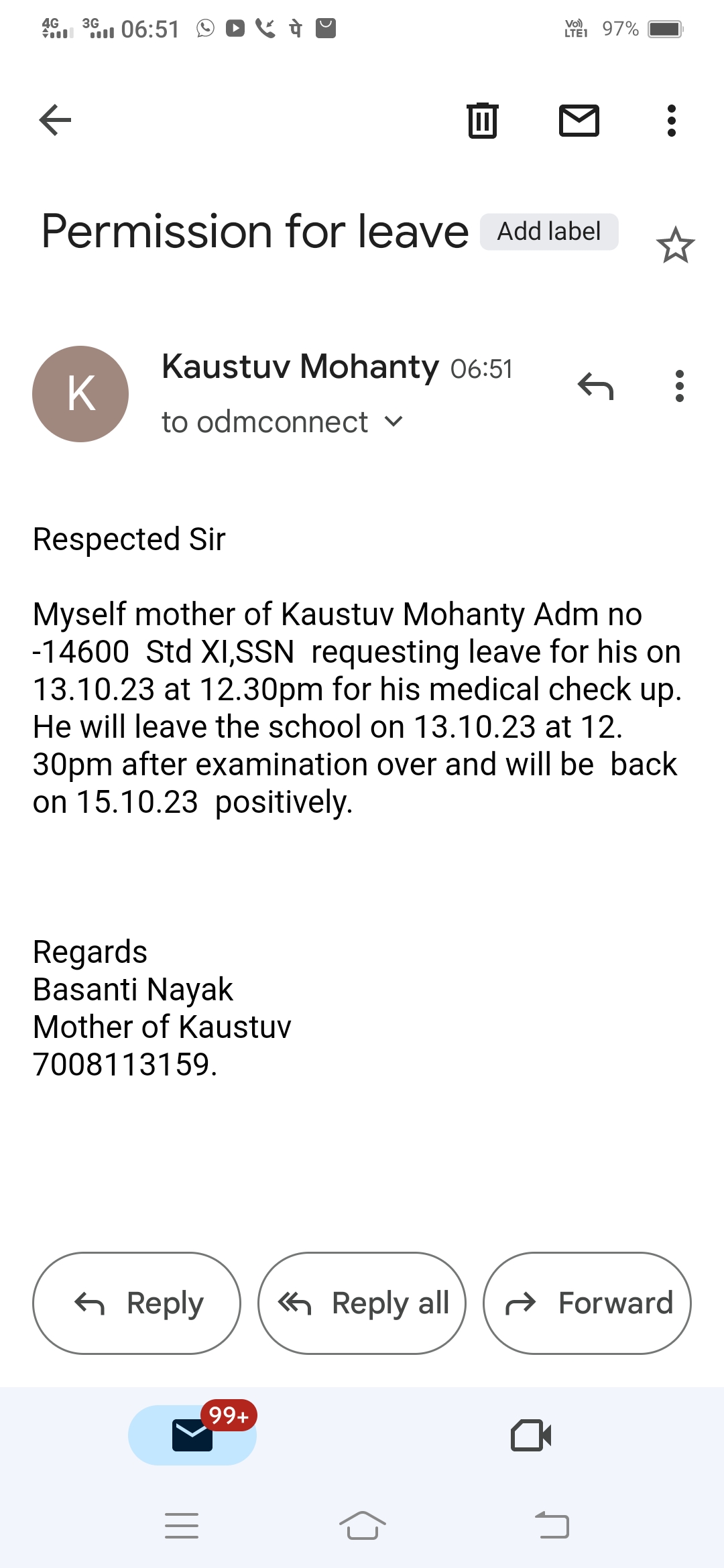
Task: Add a label to this email
Action: (548, 232)
